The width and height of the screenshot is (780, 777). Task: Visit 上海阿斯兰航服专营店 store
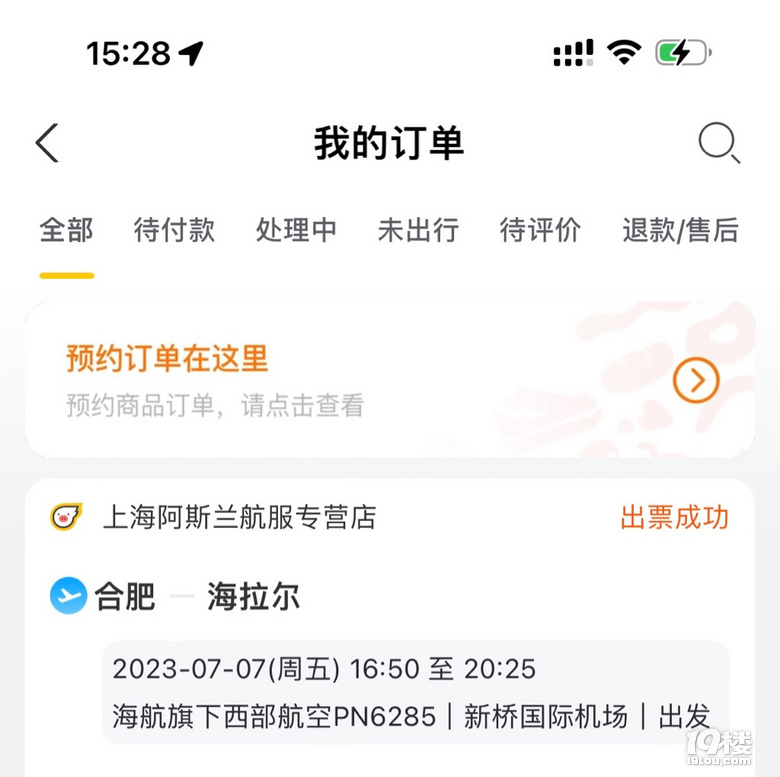point(239,518)
